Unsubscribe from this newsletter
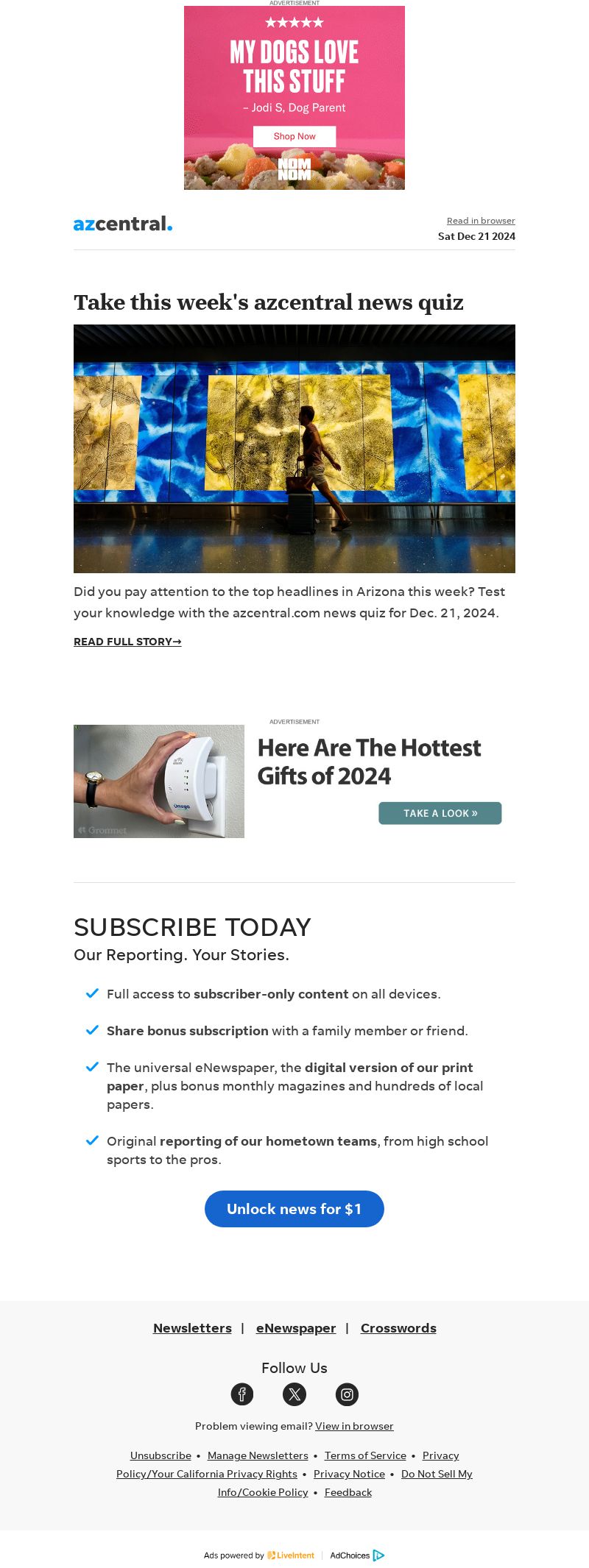The height and width of the screenshot is (1568, 589). coord(161,1455)
